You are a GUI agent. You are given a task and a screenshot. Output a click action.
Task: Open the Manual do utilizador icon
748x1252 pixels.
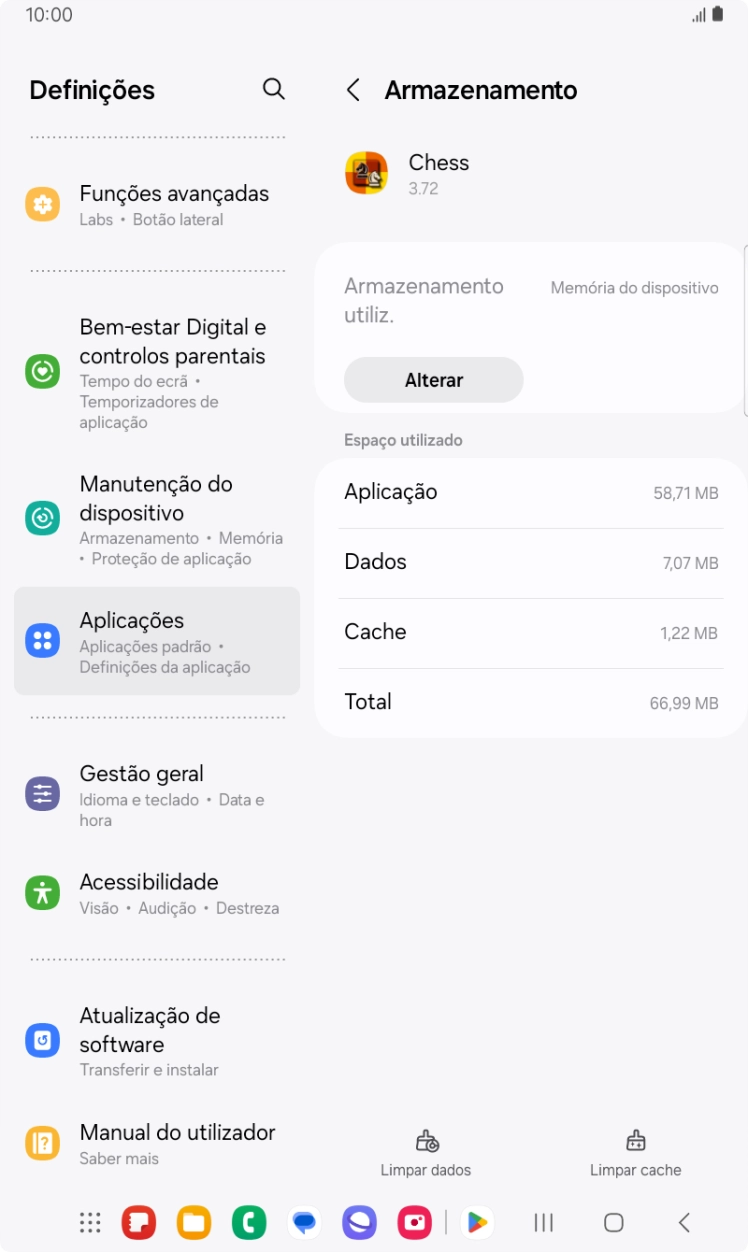pyautogui.click(x=42, y=1143)
